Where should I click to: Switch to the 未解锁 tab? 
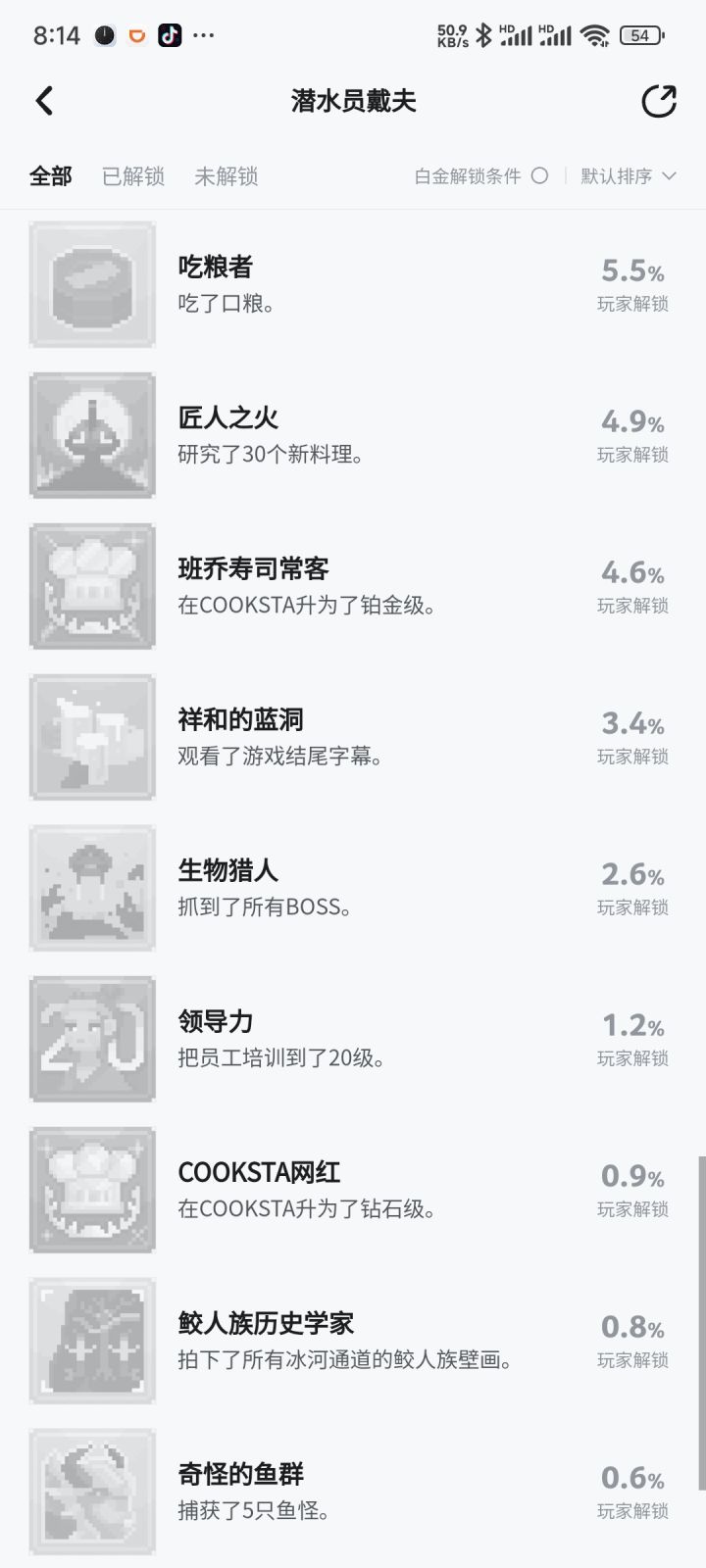(226, 176)
